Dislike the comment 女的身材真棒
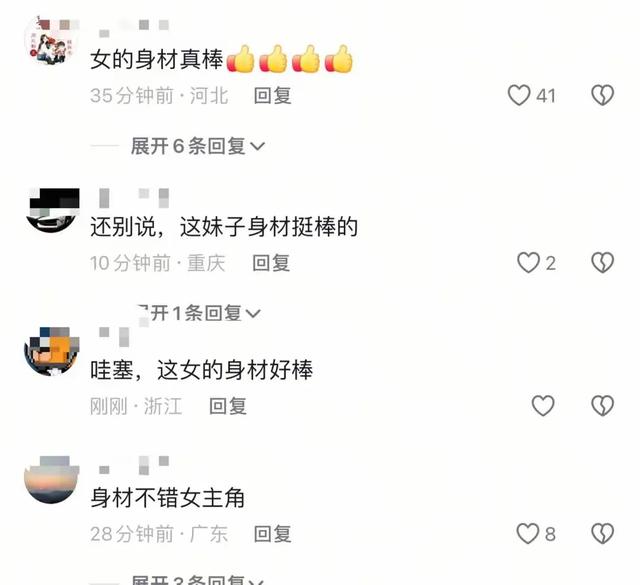The image size is (640, 585). 602,96
